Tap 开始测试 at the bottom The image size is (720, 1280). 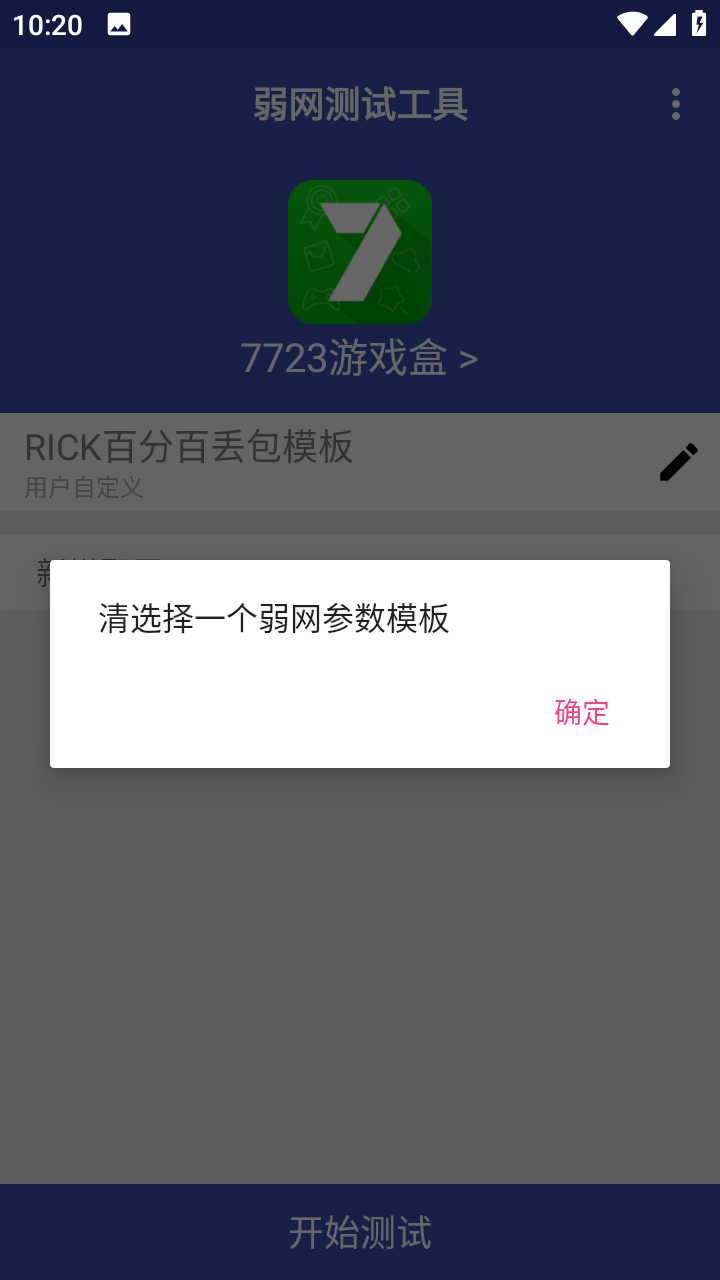pyautogui.click(x=360, y=1234)
